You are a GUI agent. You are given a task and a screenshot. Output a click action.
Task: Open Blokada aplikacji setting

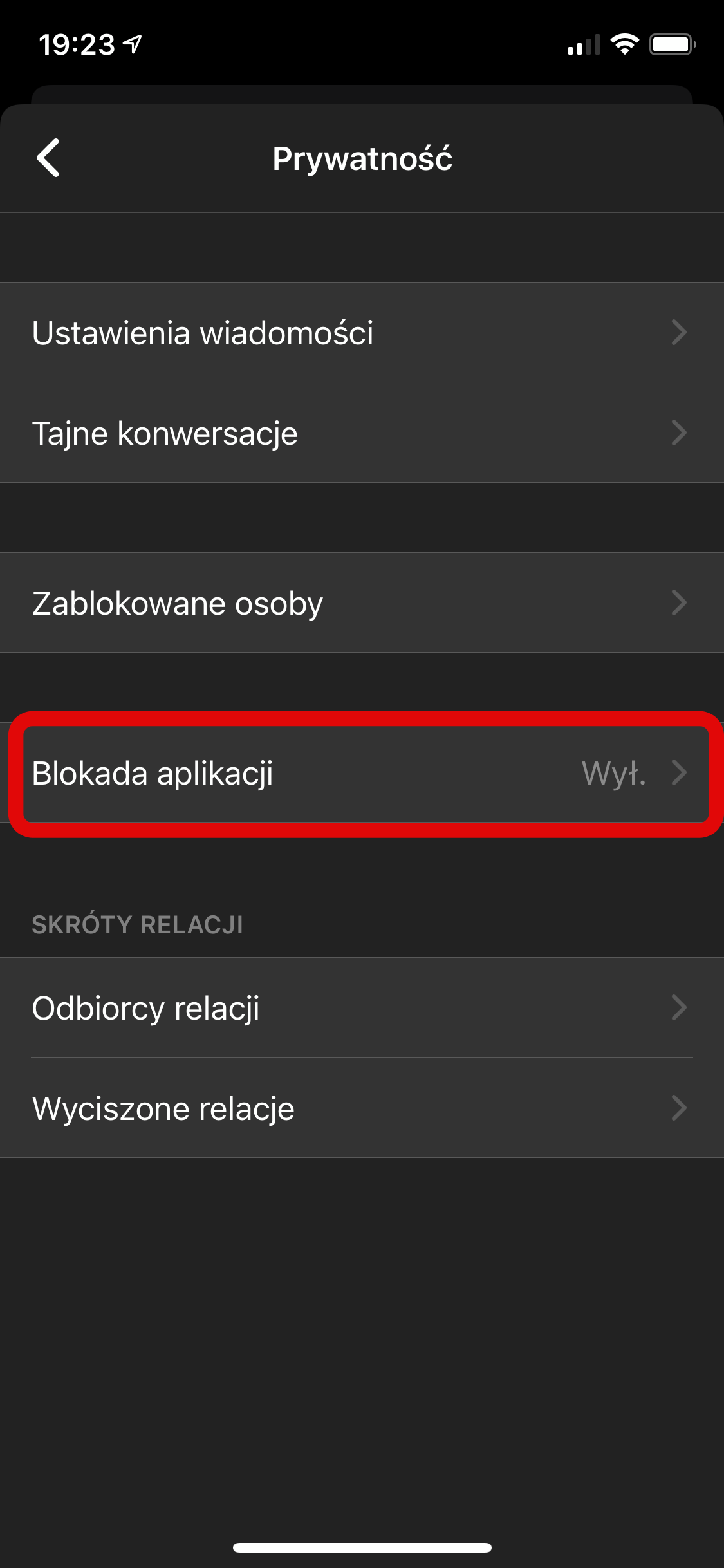360,773
